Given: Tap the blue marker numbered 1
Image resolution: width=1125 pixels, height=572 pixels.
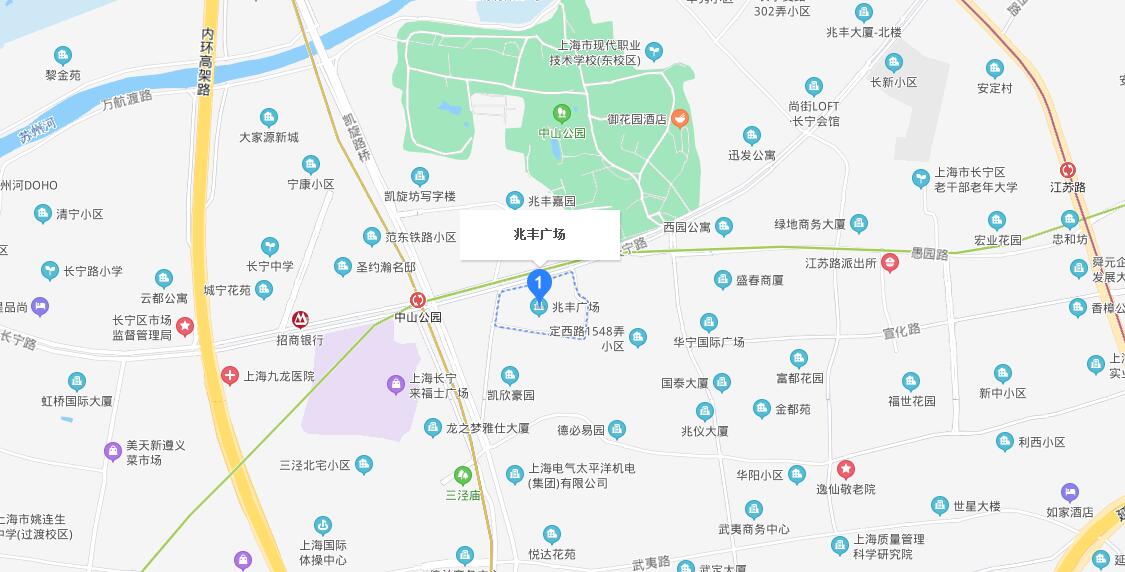Looking at the screenshot, I should (539, 284).
